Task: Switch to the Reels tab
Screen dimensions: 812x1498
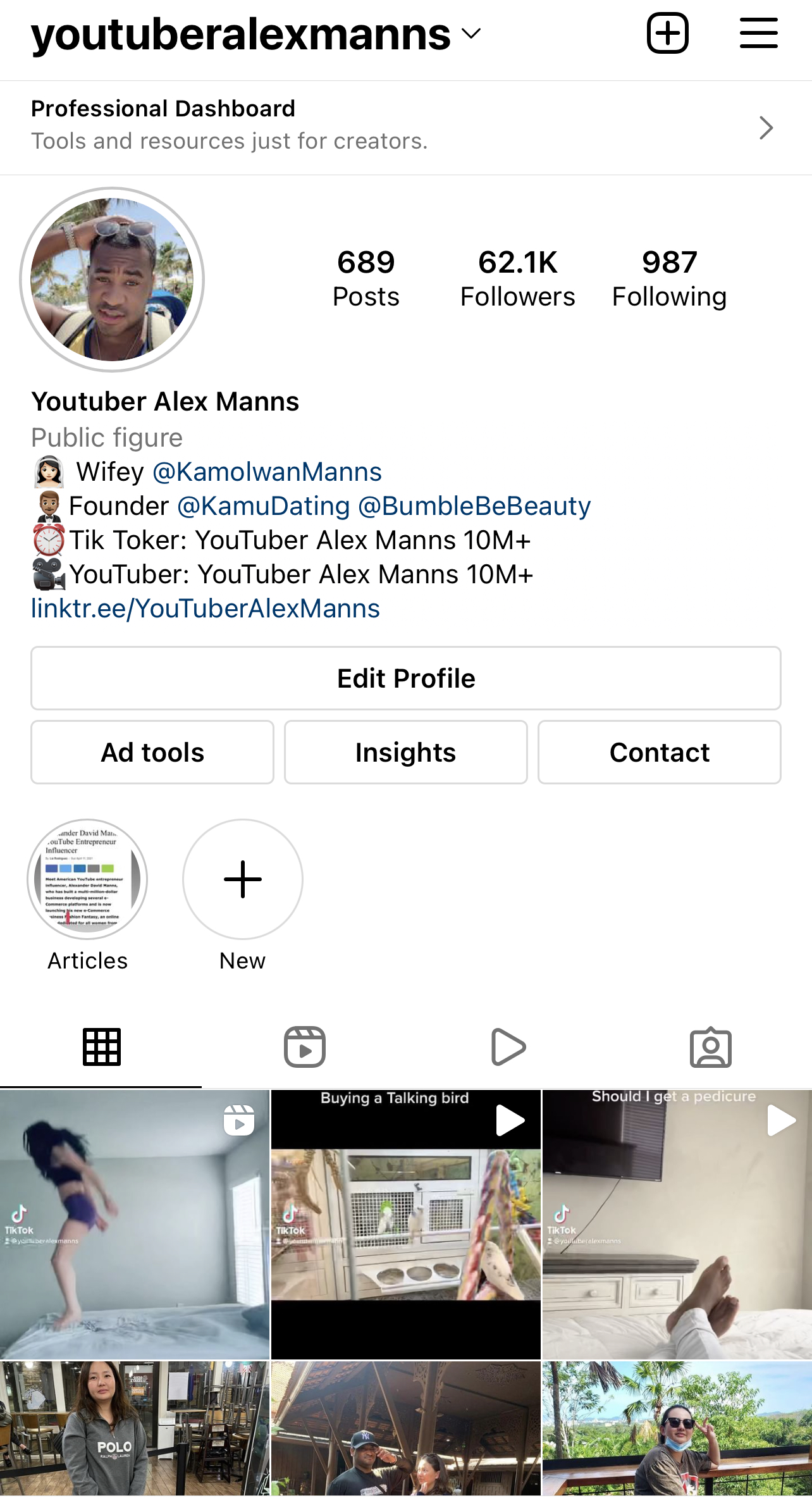Action: [x=305, y=1047]
